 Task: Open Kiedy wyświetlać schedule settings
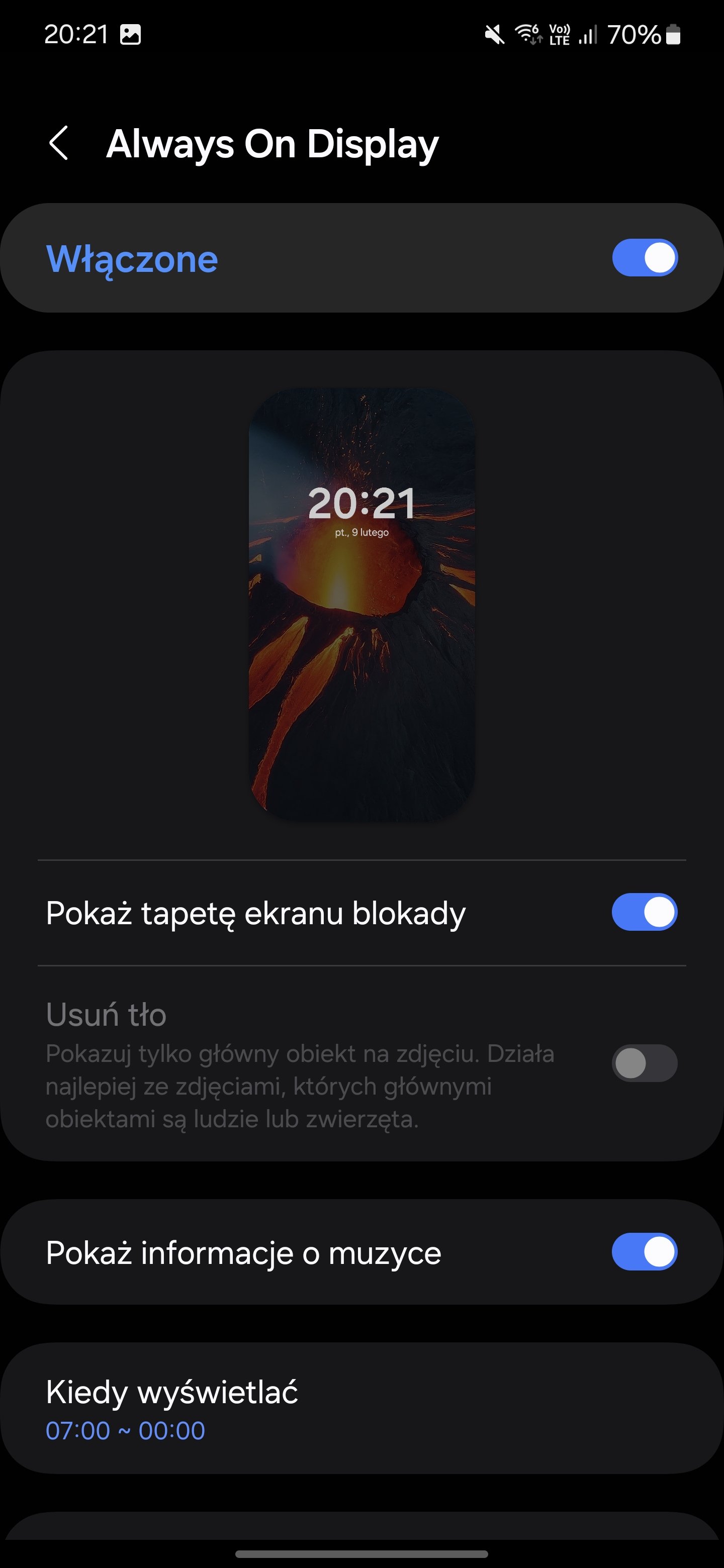click(x=361, y=1409)
